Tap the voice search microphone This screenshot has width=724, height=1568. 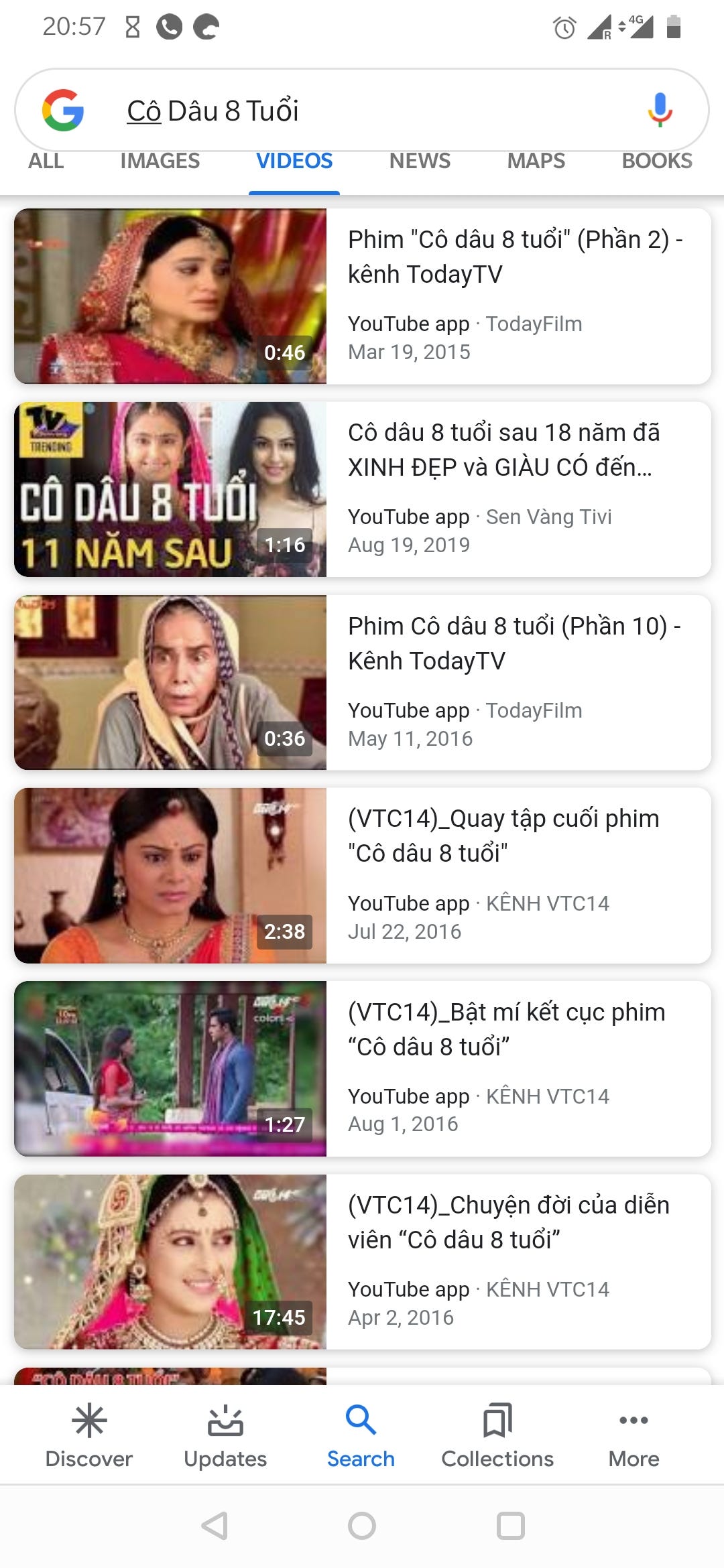pyautogui.click(x=660, y=110)
